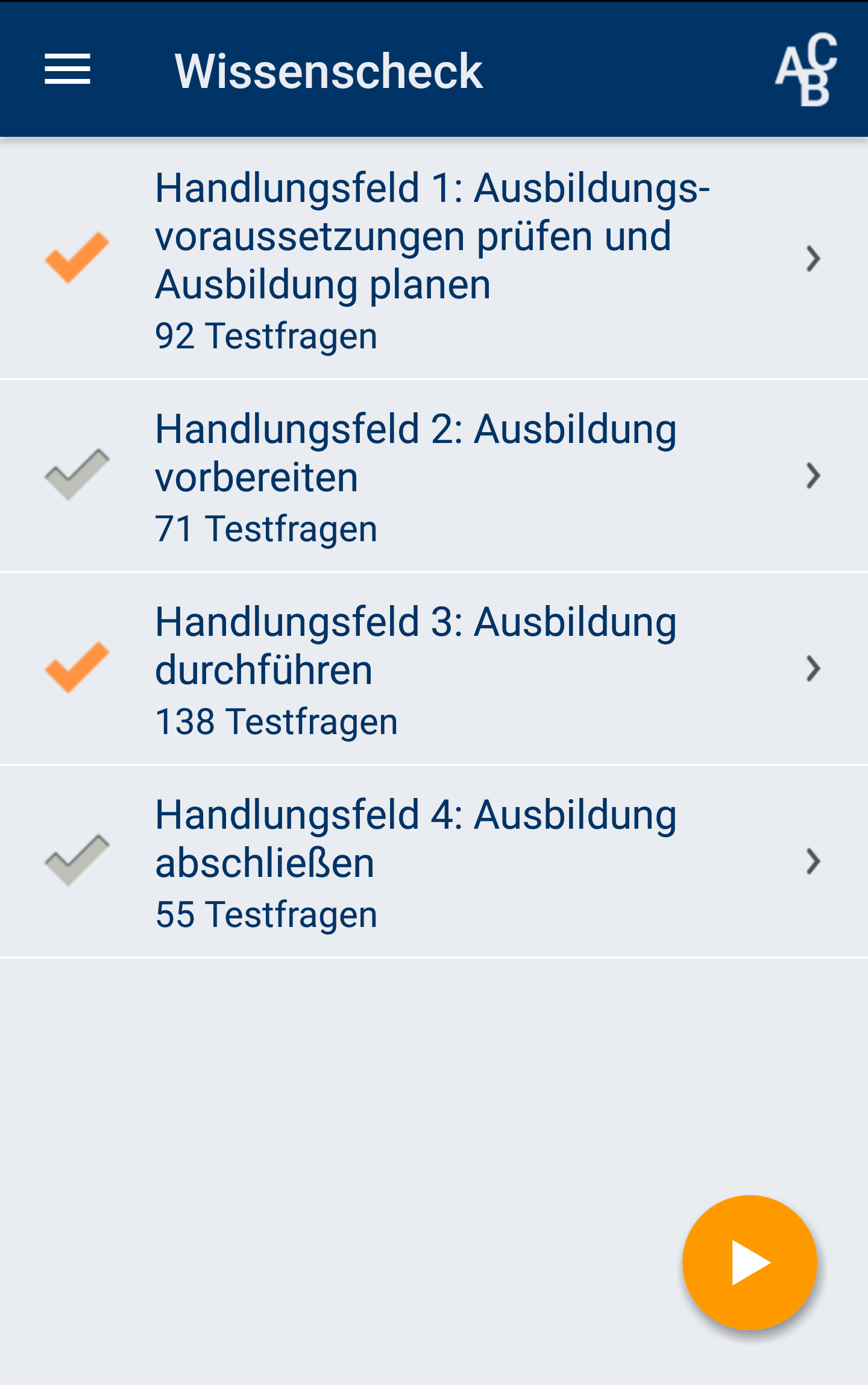
Task: Start the quiz with the orange play button
Action: pos(749,1262)
